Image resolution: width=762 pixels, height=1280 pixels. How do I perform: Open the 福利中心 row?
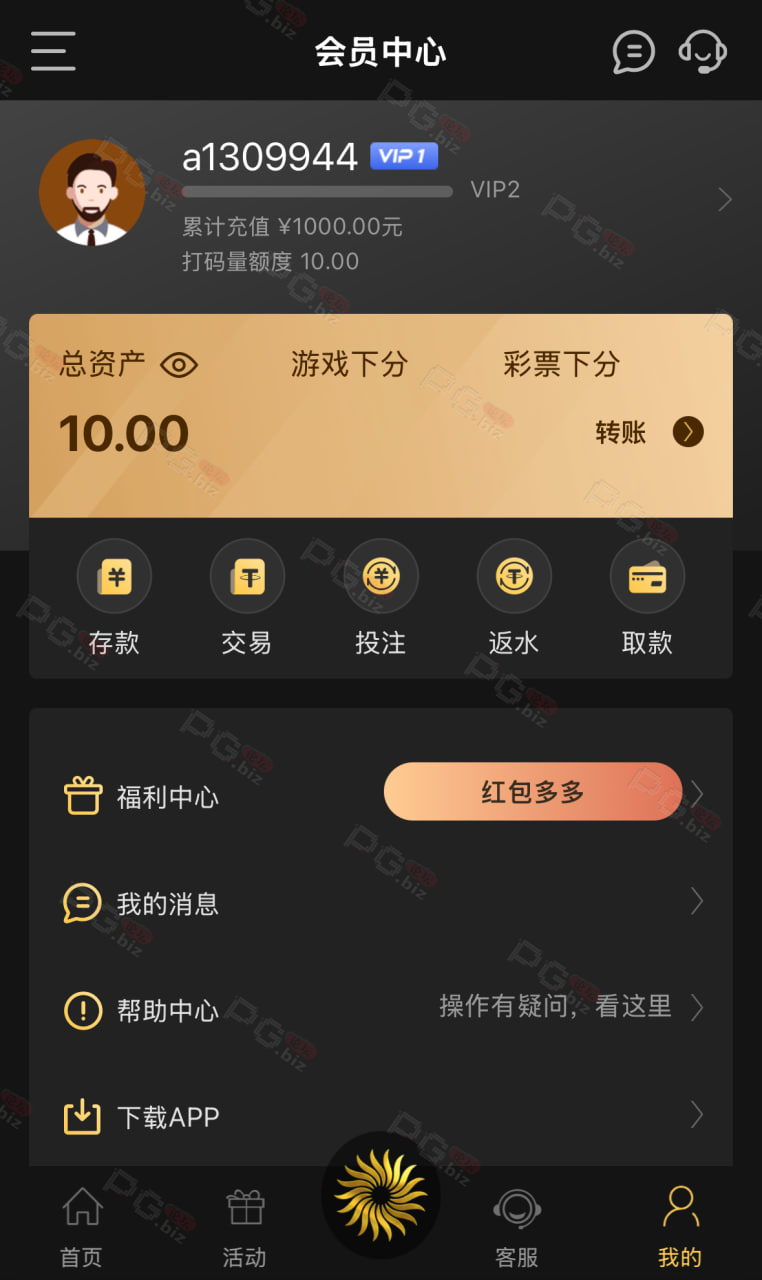tap(381, 797)
